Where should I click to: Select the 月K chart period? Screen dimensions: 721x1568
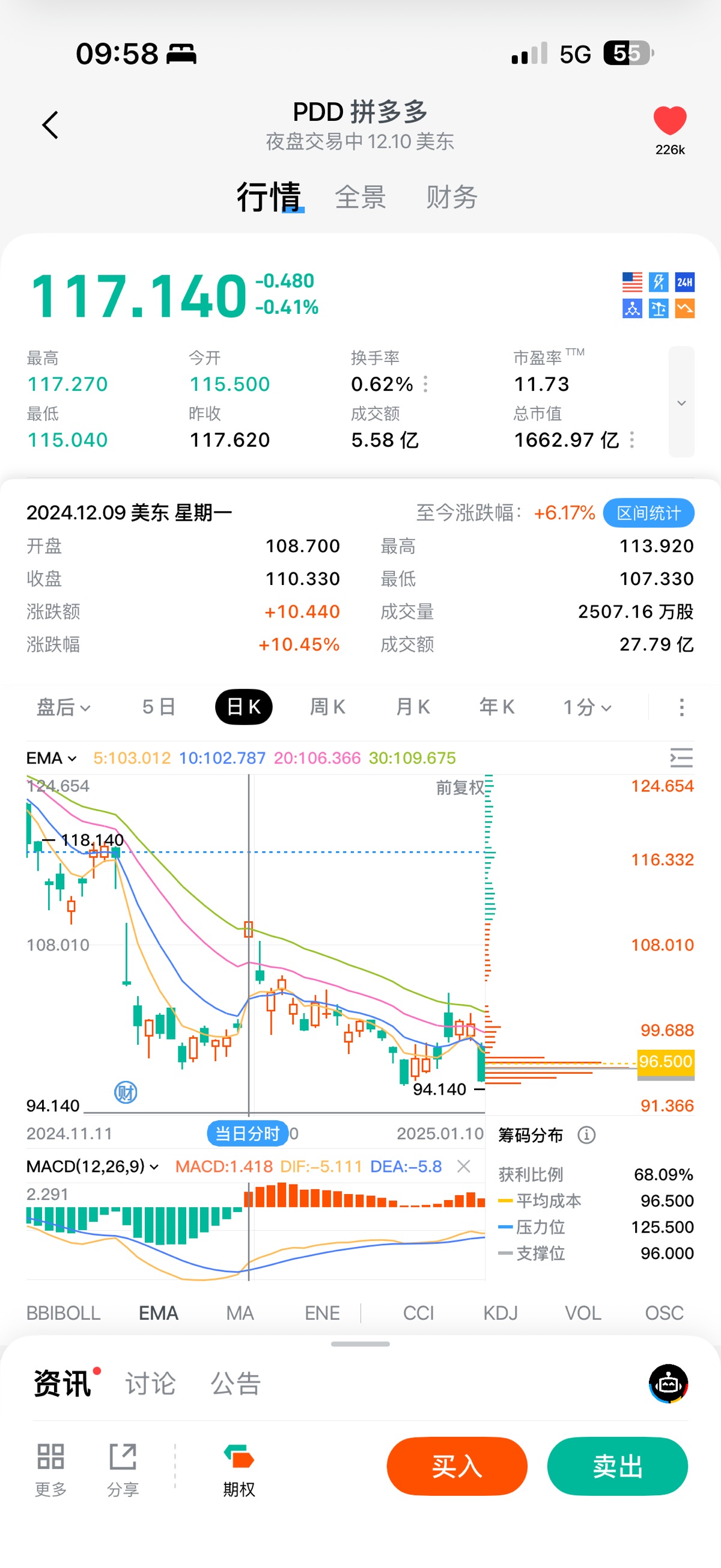413,707
